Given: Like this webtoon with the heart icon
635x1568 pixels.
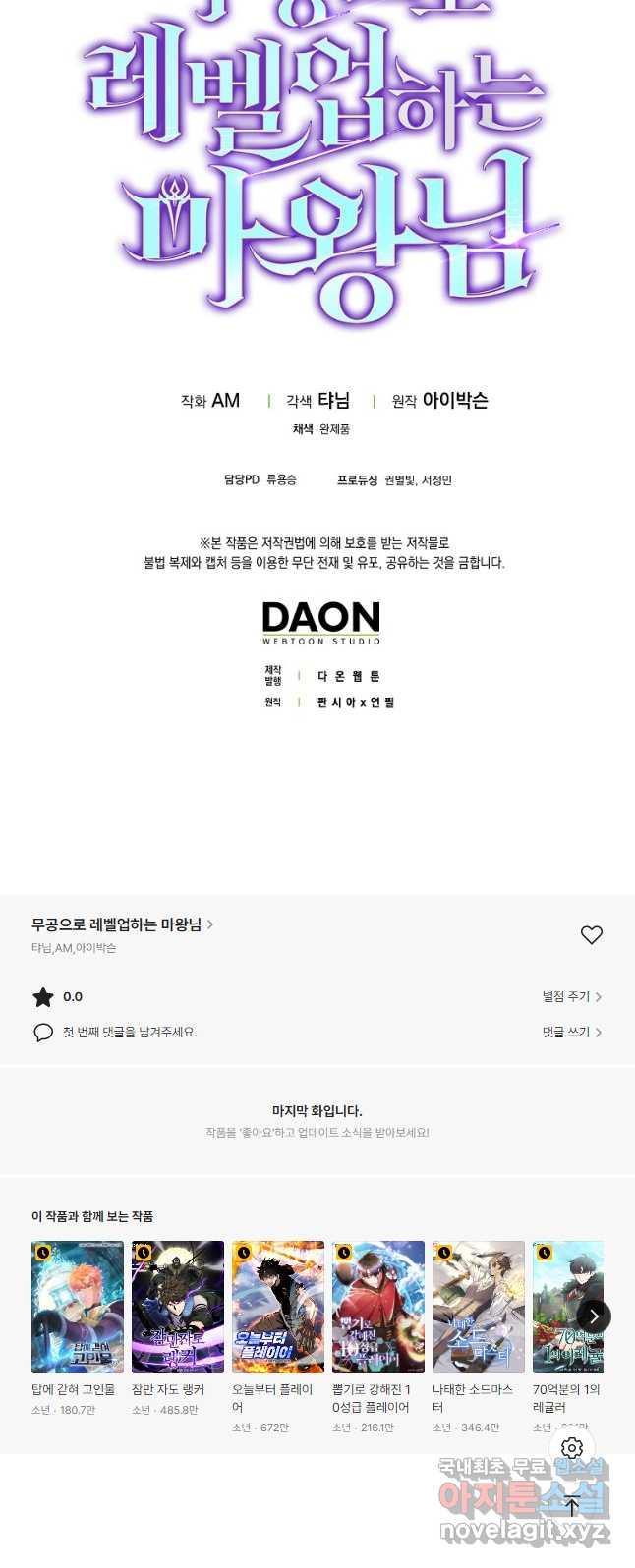Looking at the screenshot, I should click(591, 935).
